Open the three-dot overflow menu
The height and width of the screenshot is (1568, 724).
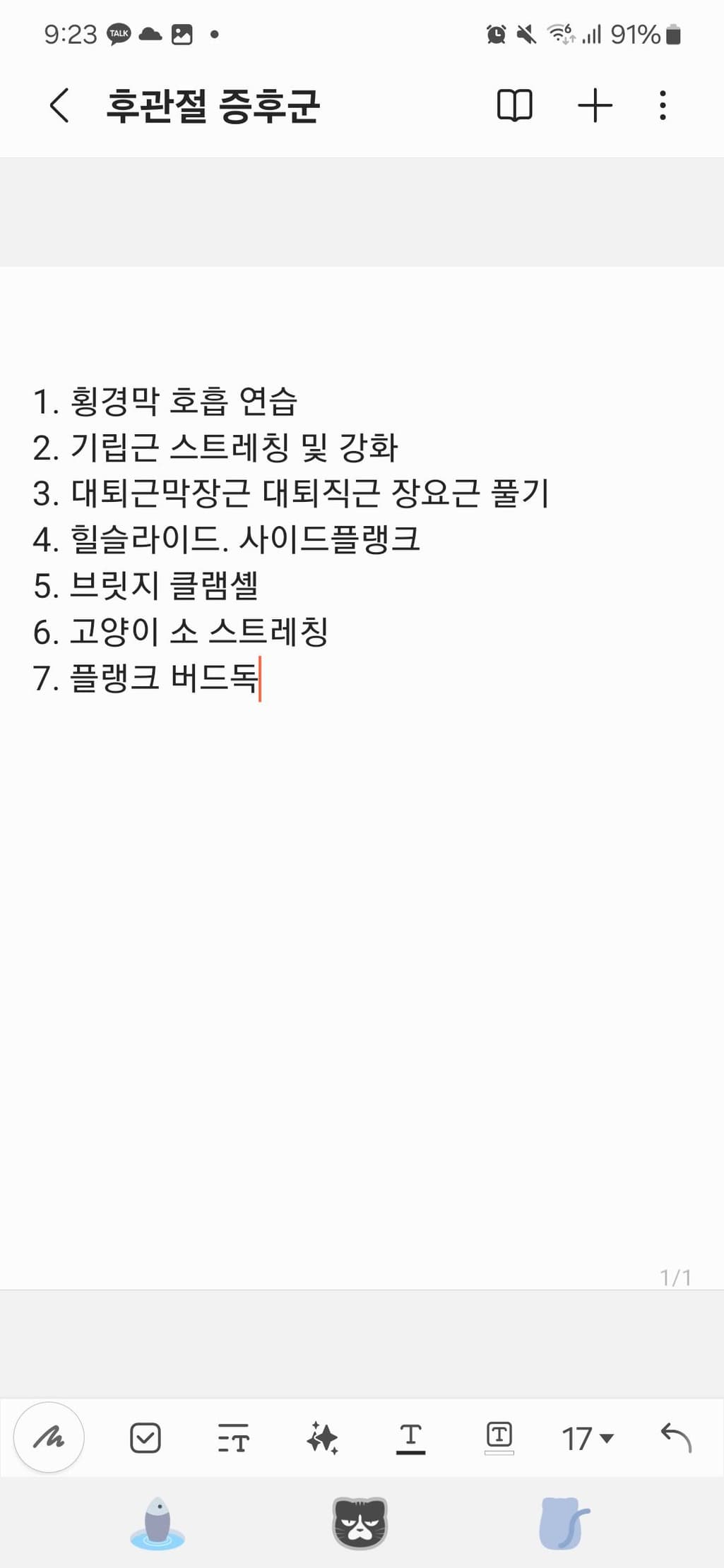[x=662, y=106]
